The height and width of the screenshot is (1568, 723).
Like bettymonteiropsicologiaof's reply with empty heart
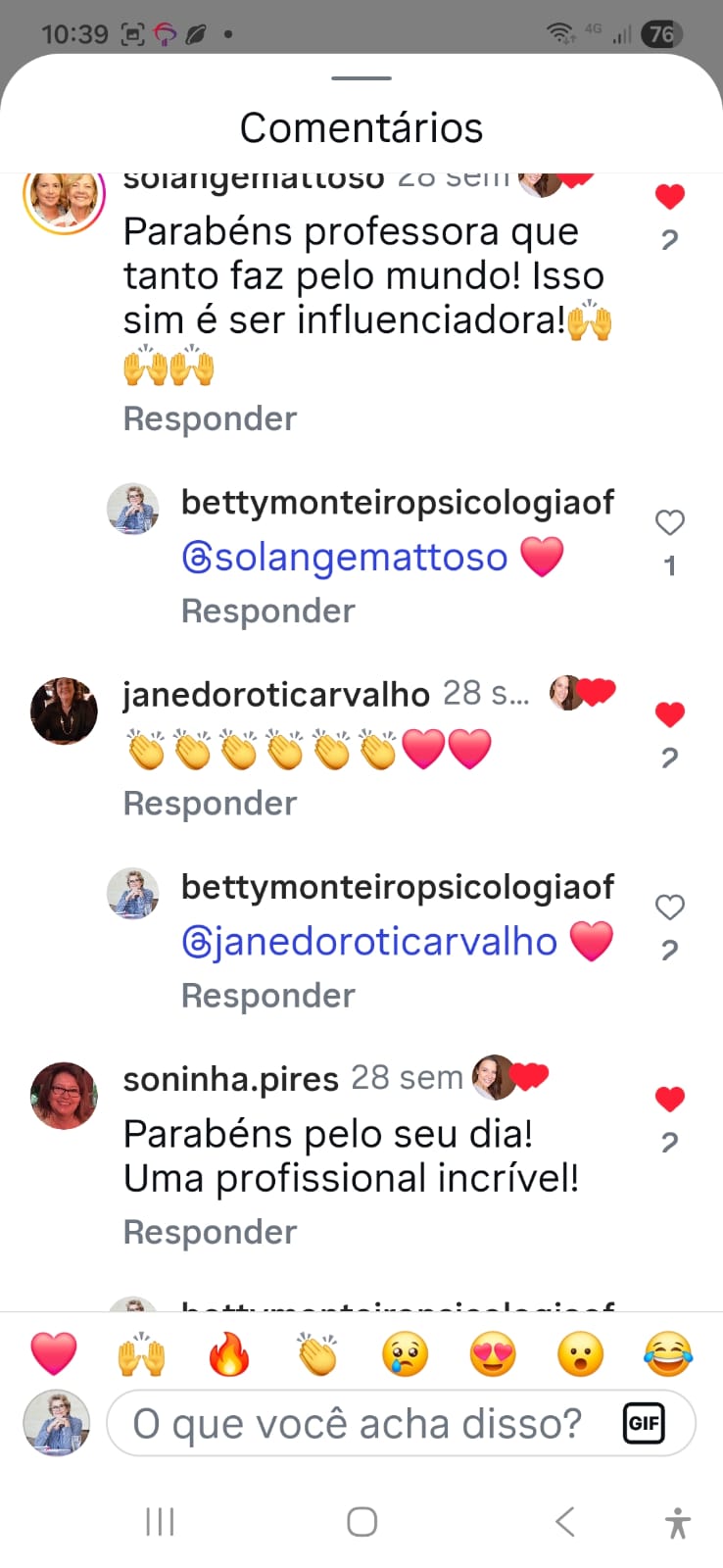tap(669, 522)
